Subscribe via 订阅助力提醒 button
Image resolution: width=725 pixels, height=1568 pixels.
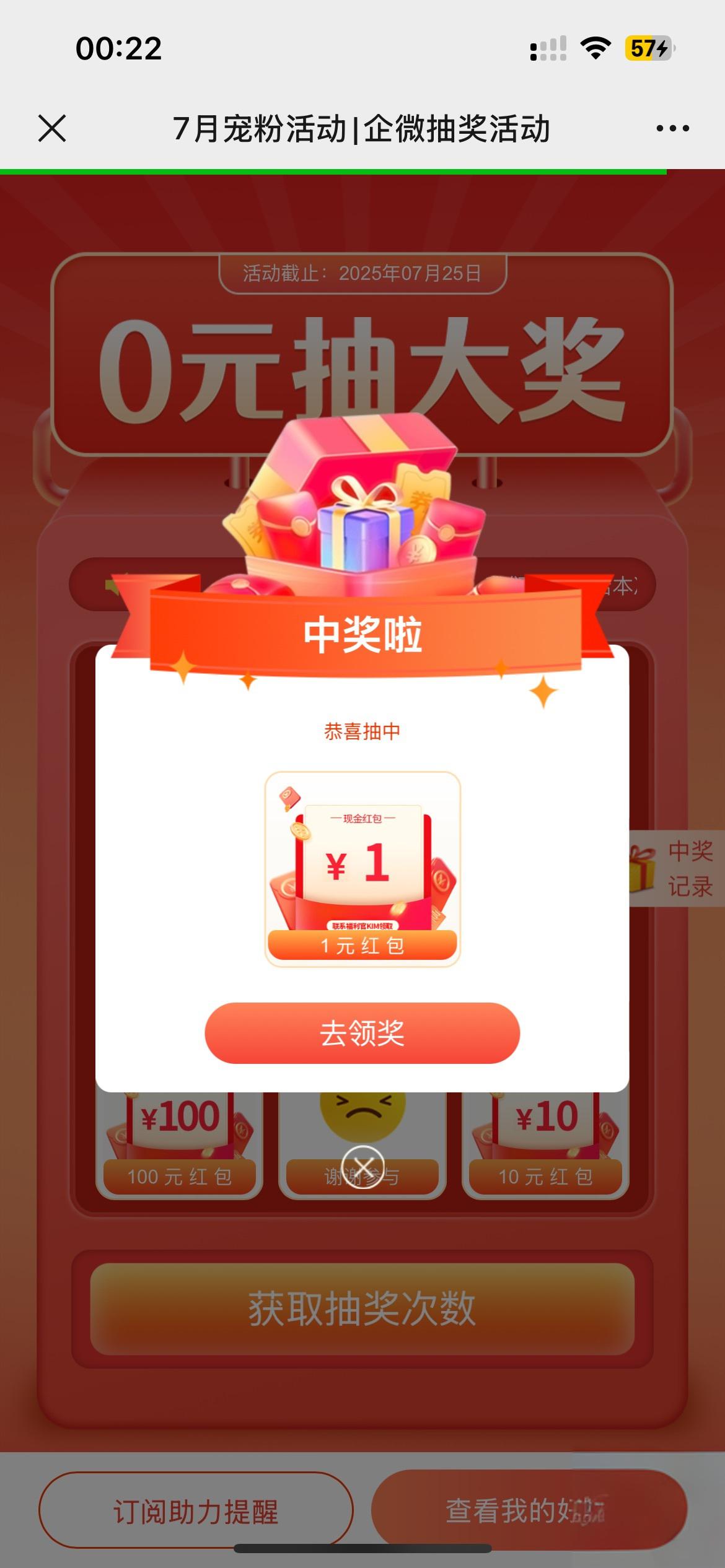click(x=196, y=1511)
